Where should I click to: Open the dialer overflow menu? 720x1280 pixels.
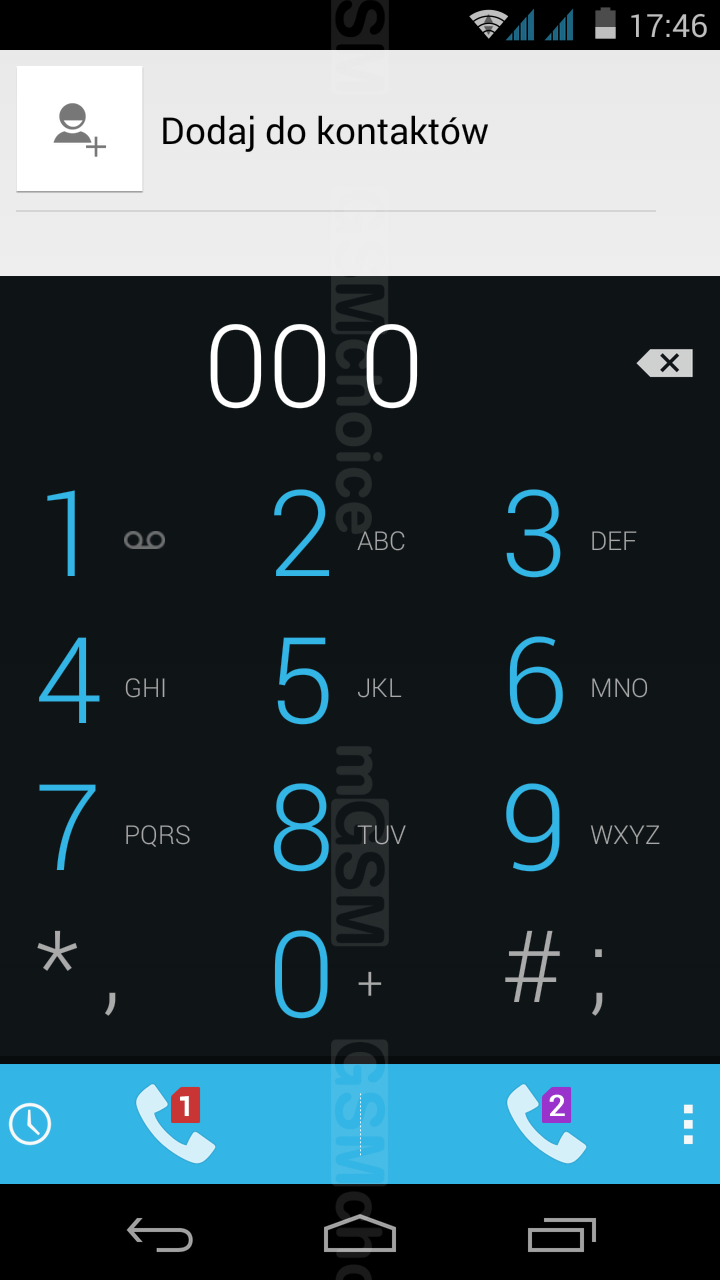(688, 1124)
